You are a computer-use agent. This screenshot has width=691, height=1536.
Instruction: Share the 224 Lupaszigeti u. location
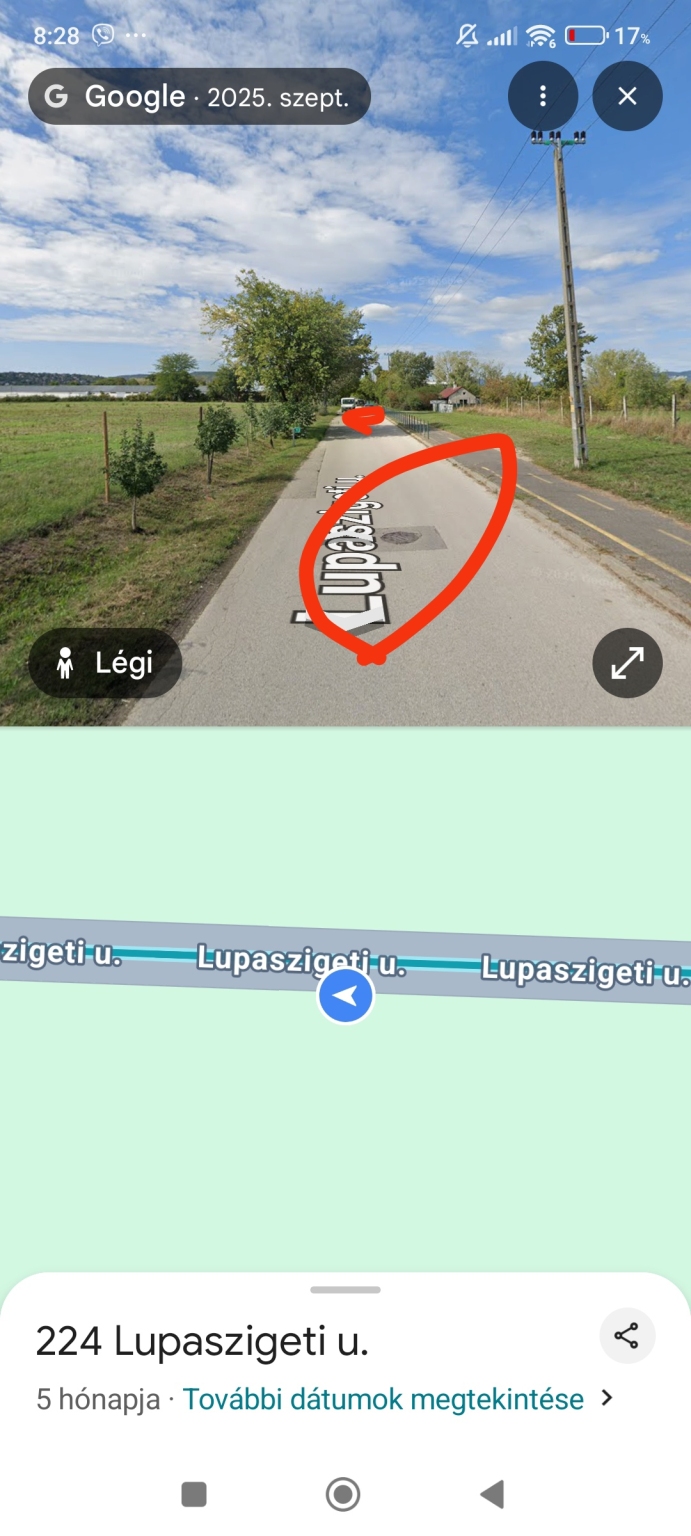point(627,1335)
